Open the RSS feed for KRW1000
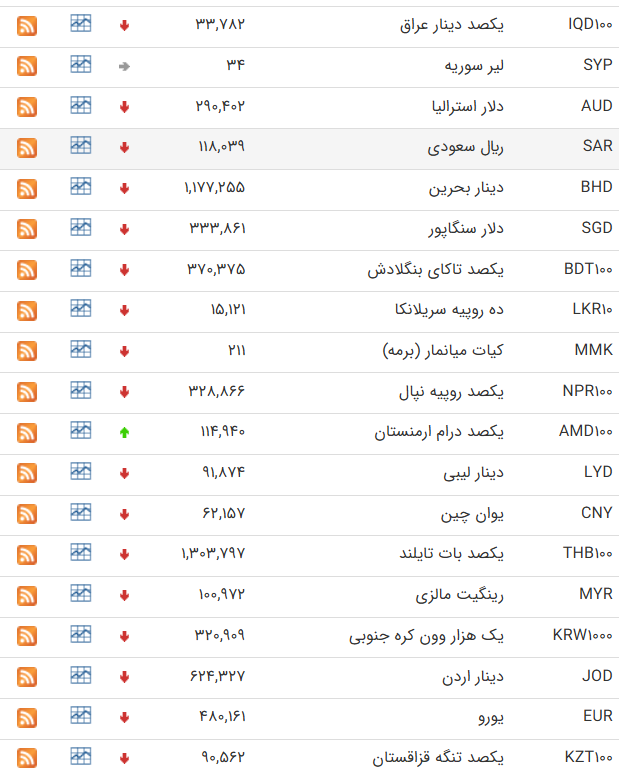 pyautogui.click(x=27, y=636)
